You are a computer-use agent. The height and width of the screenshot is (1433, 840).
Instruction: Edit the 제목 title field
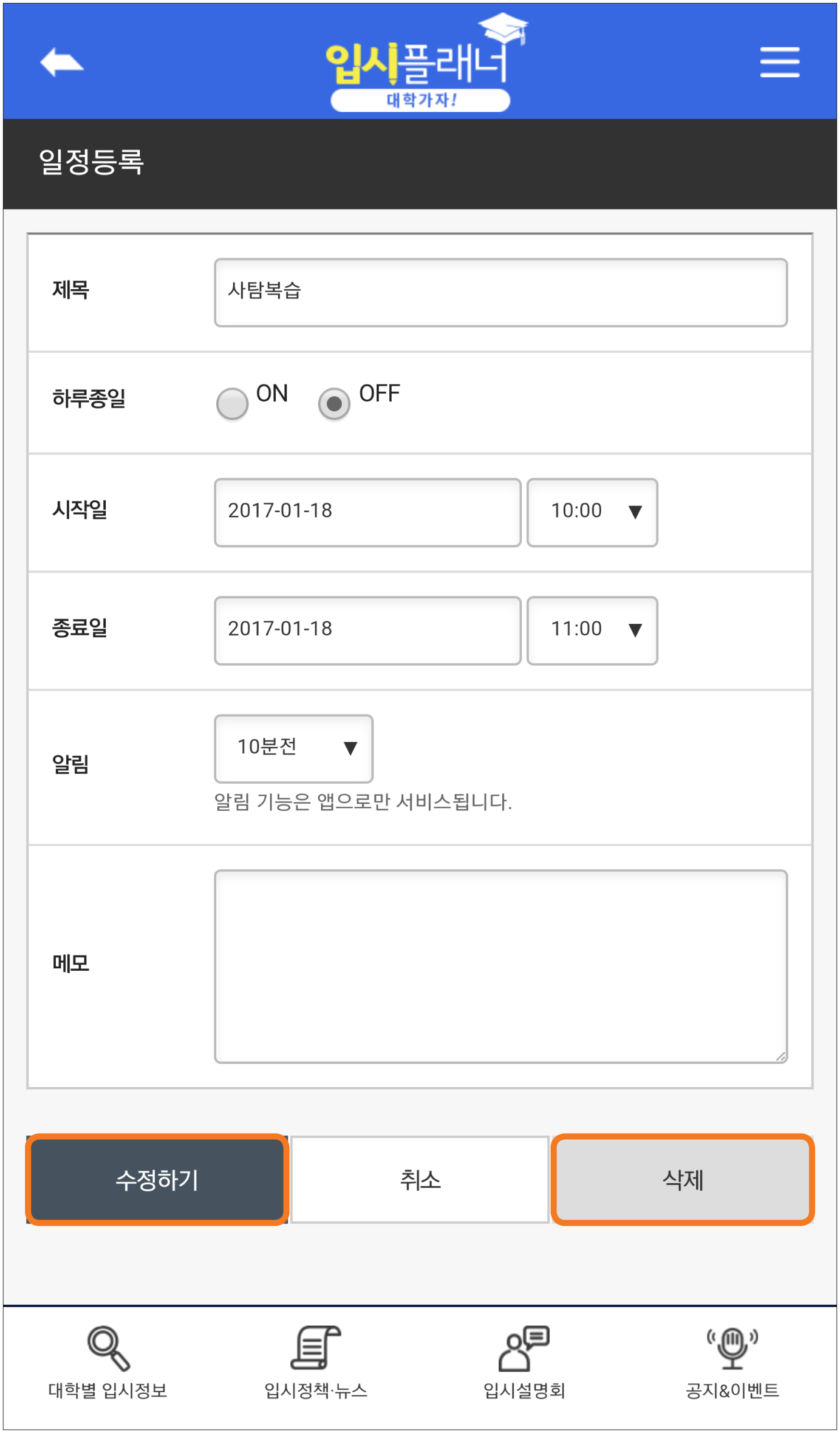[500, 292]
